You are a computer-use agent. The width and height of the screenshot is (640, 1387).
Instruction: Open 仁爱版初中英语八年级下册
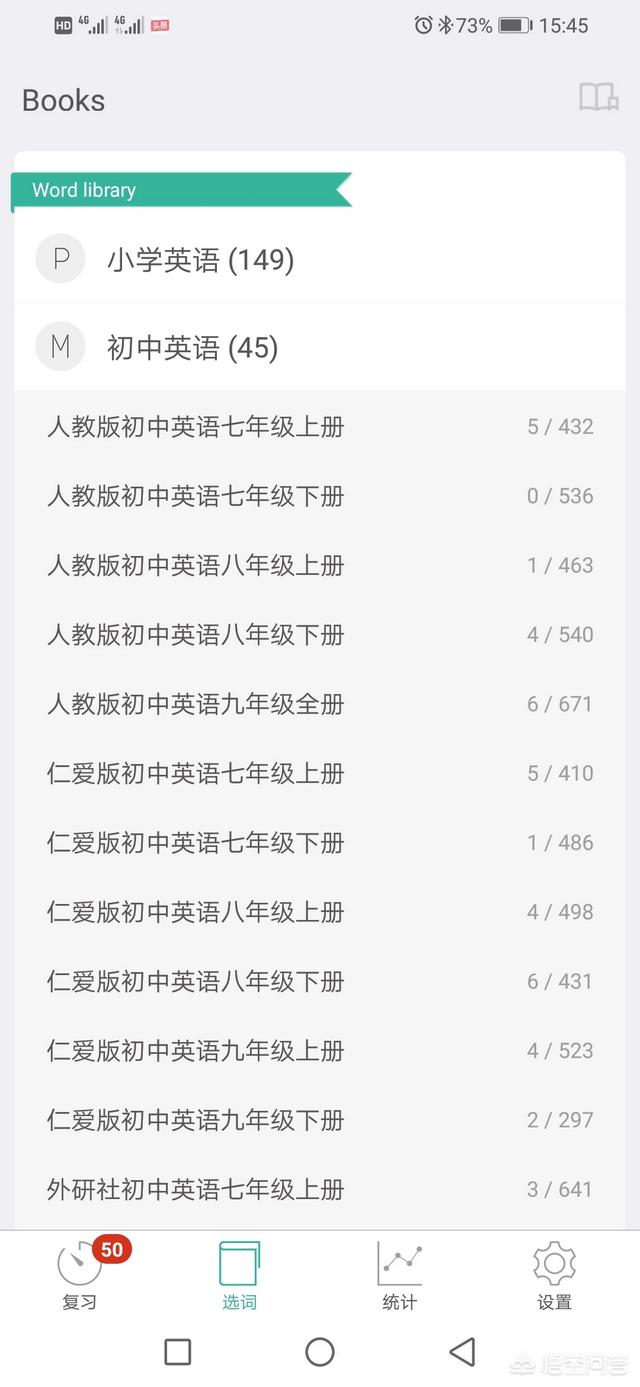pos(320,981)
